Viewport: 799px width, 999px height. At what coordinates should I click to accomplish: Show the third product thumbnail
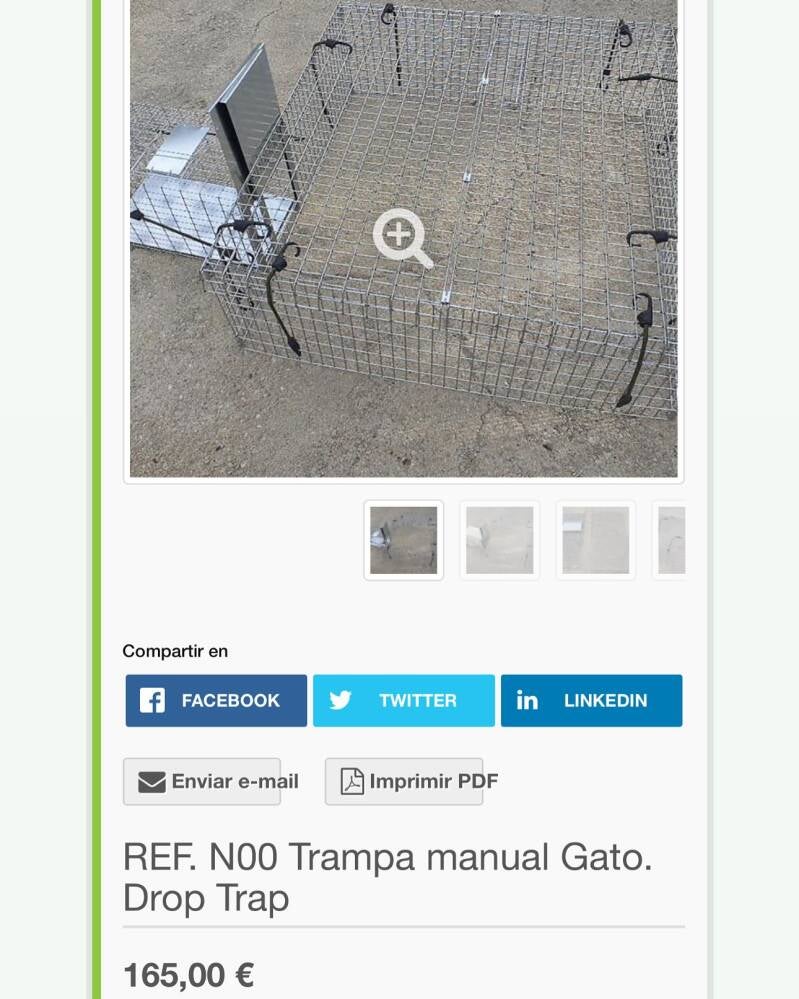coord(595,540)
